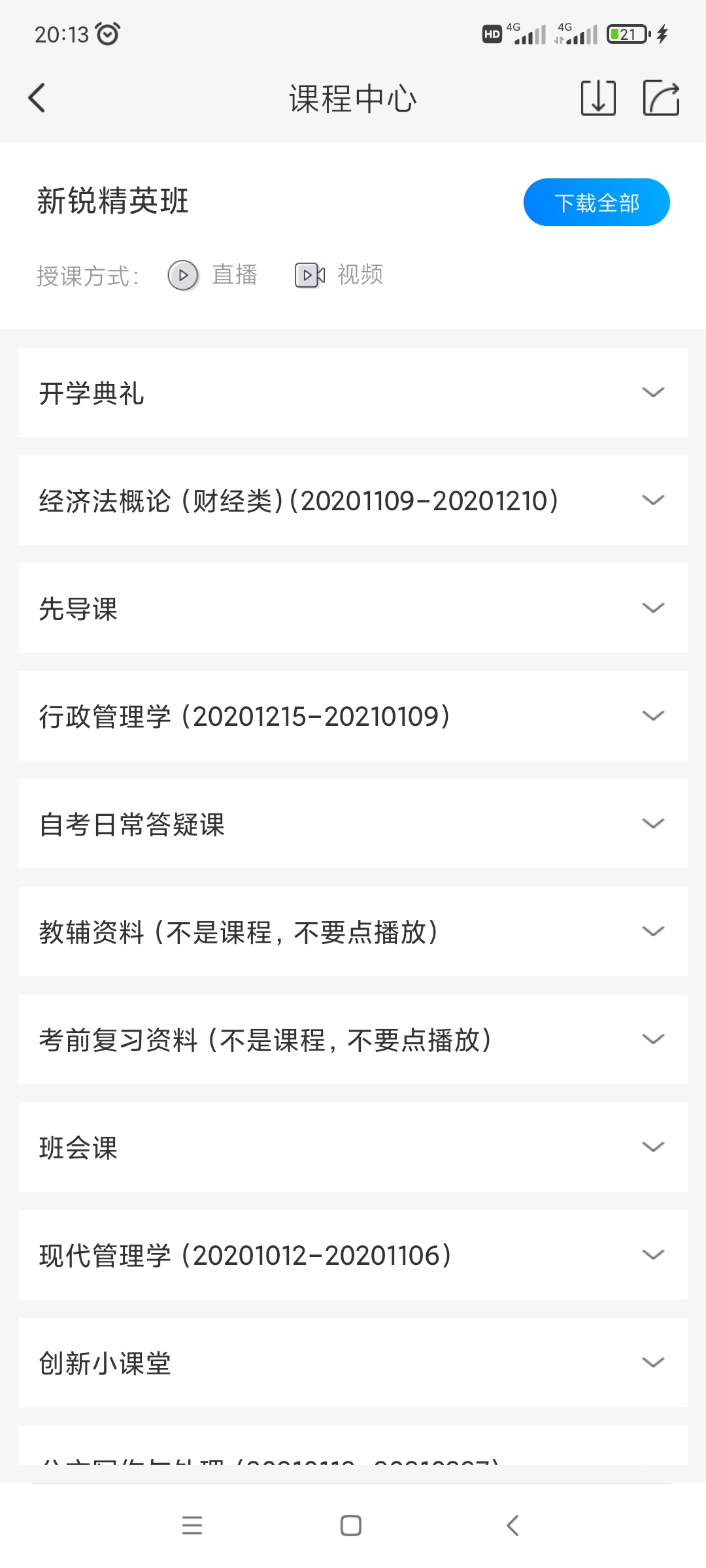
Task: Expand the 班会课 section
Action: (353, 1147)
